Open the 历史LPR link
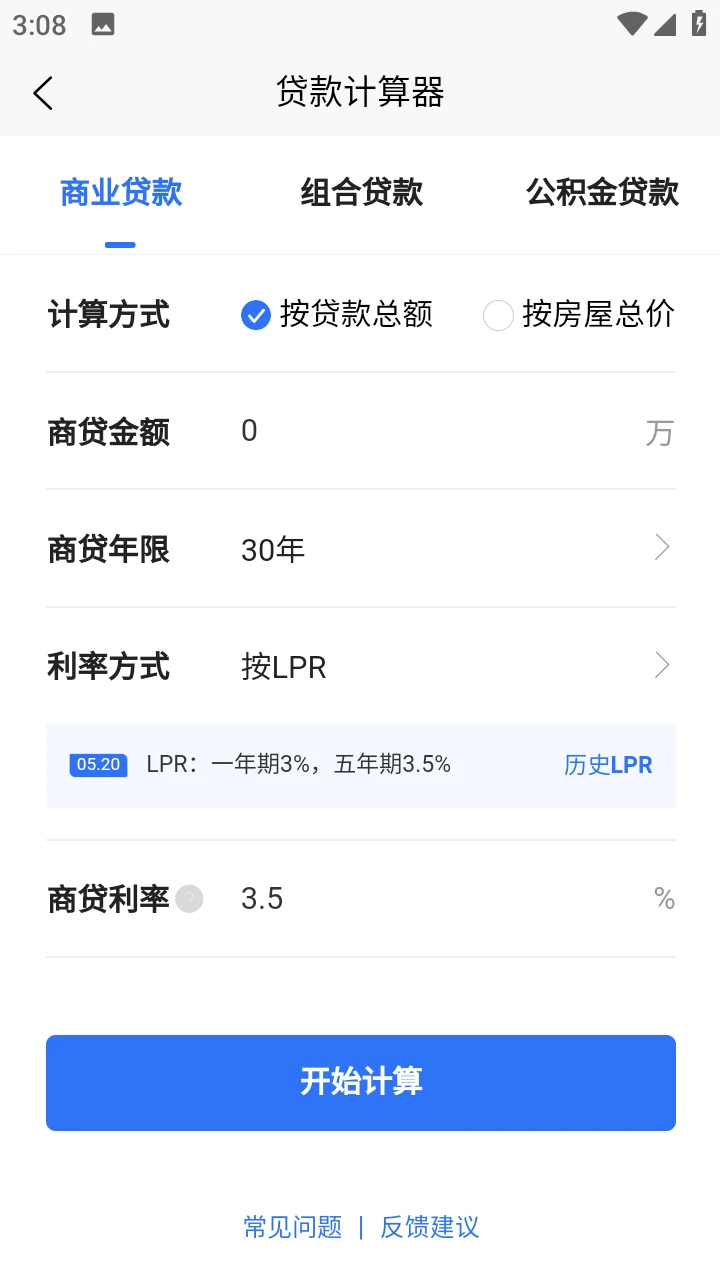Viewport: 720px width, 1280px height. (x=608, y=764)
